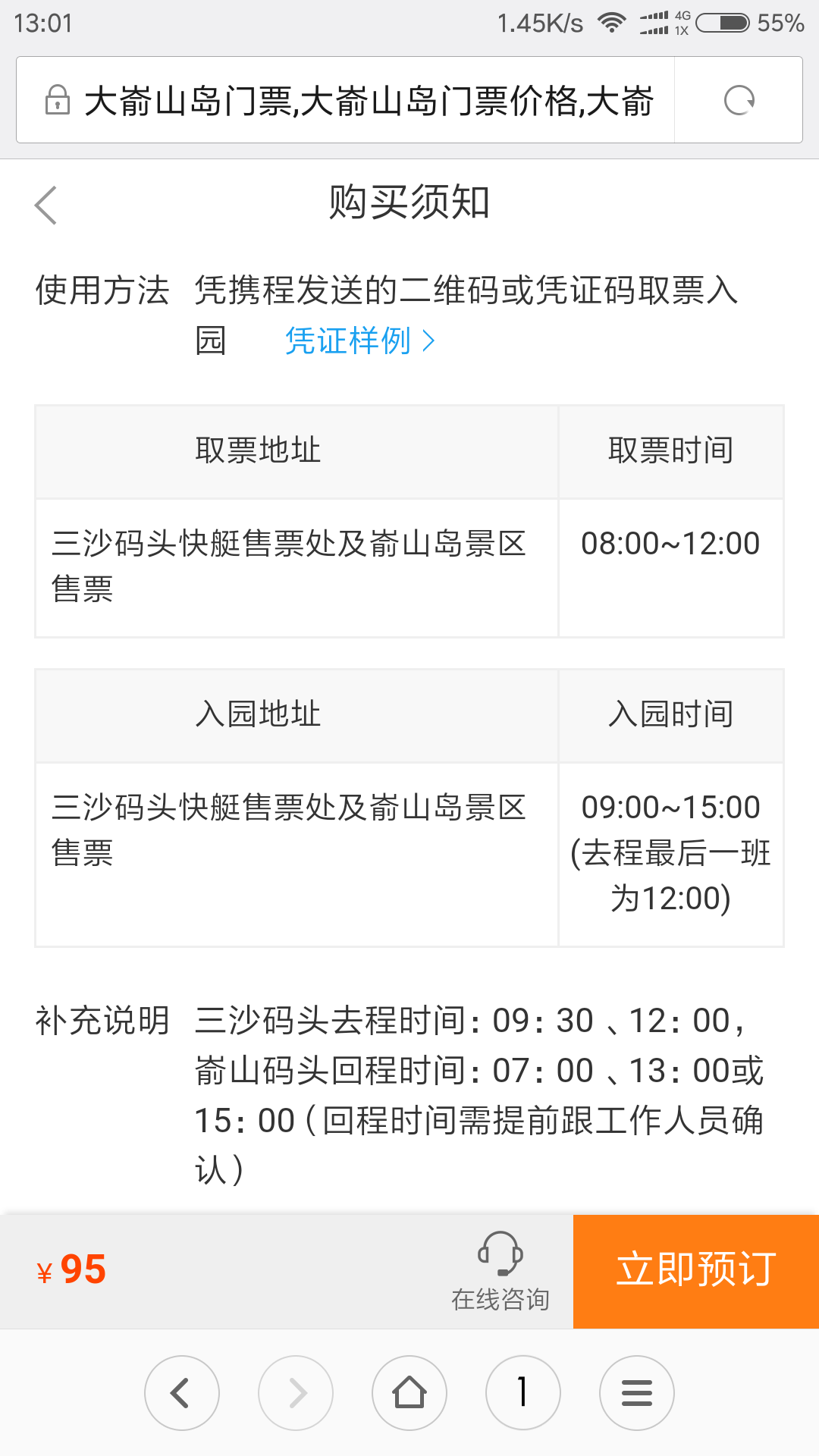Tap 立即预订 to book now

pyautogui.click(x=696, y=1271)
